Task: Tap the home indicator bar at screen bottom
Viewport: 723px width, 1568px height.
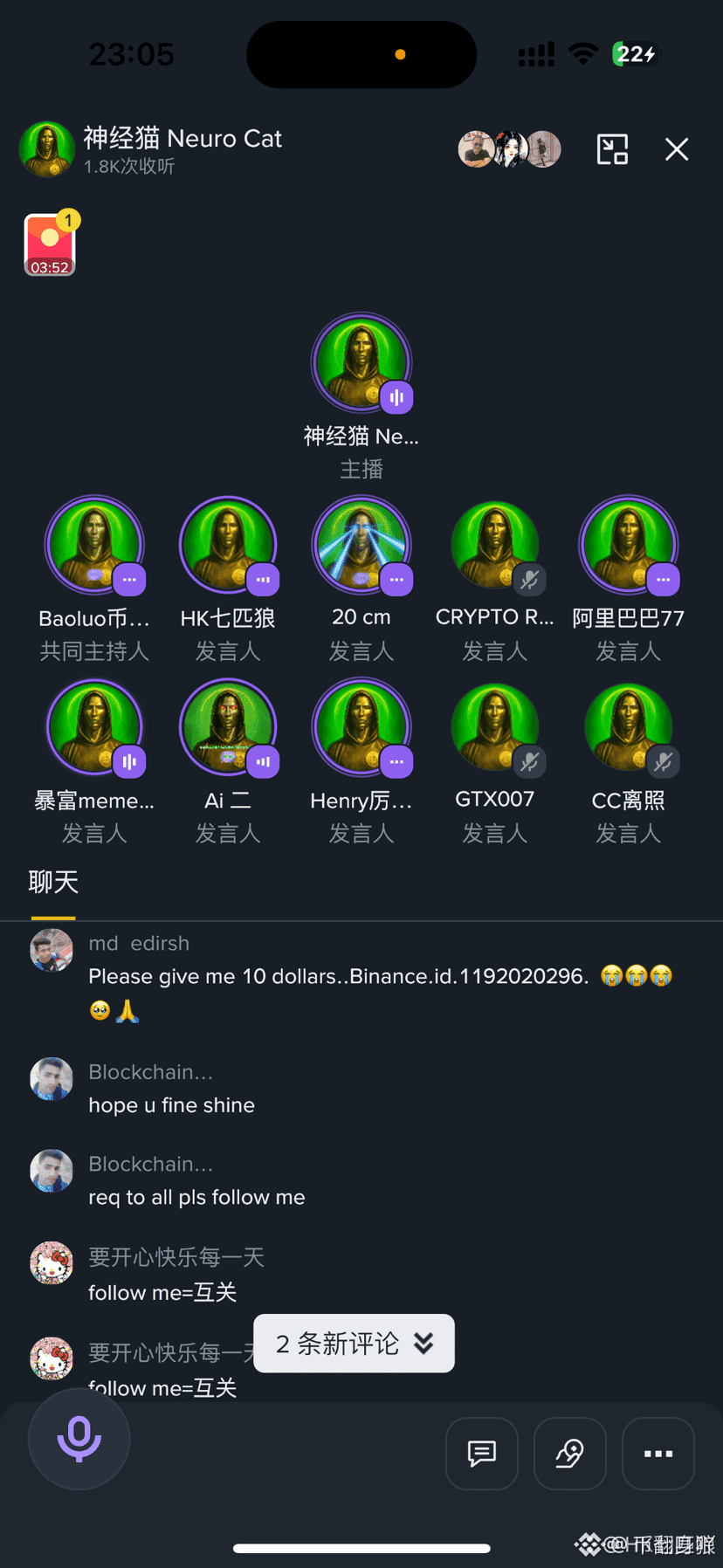Action: coord(361,1548)
